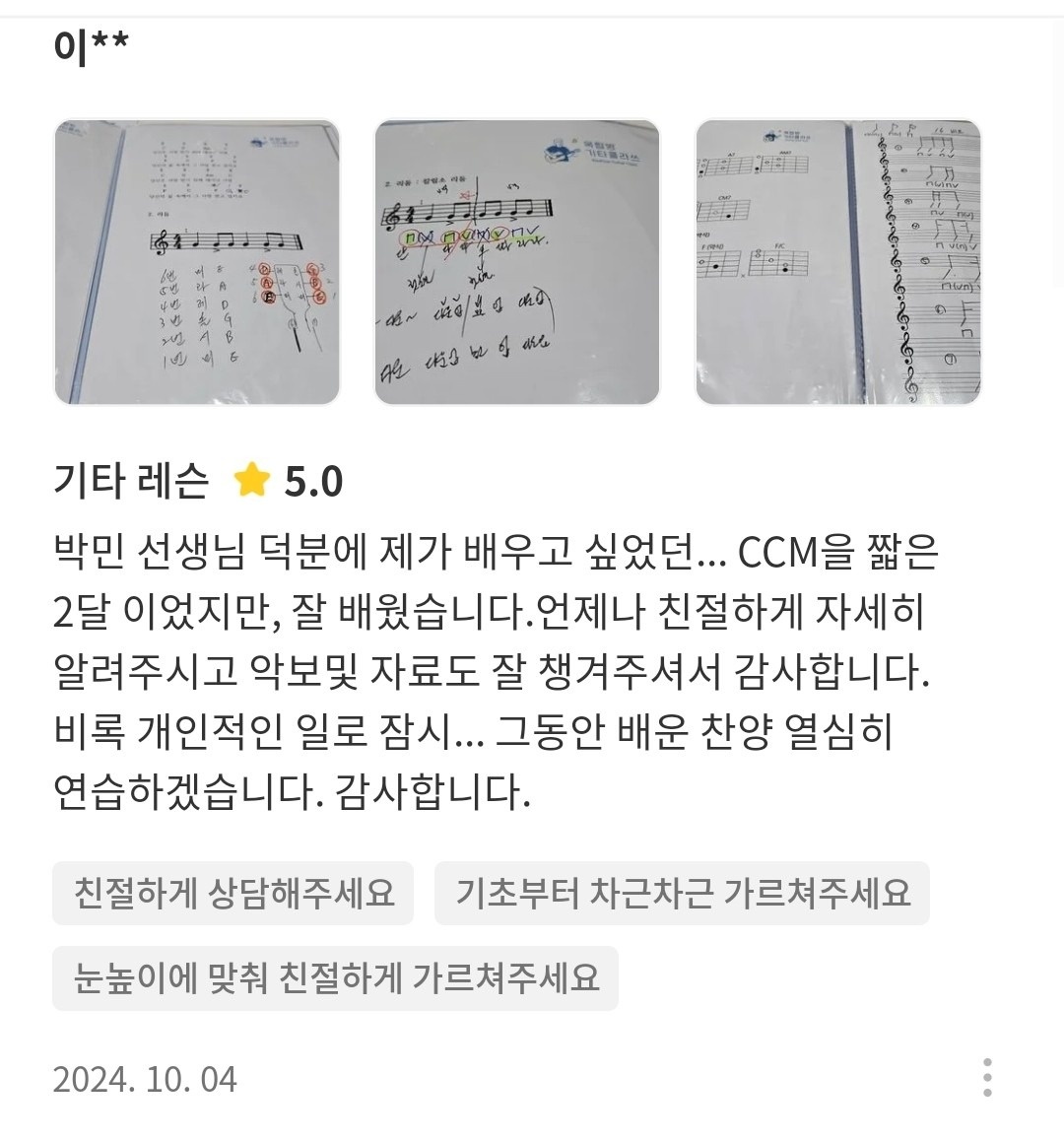Open the third review photo of chord diagrams
Image resolution: width=1064 pixels, height=1142 pixels.
tap(838, 262)
